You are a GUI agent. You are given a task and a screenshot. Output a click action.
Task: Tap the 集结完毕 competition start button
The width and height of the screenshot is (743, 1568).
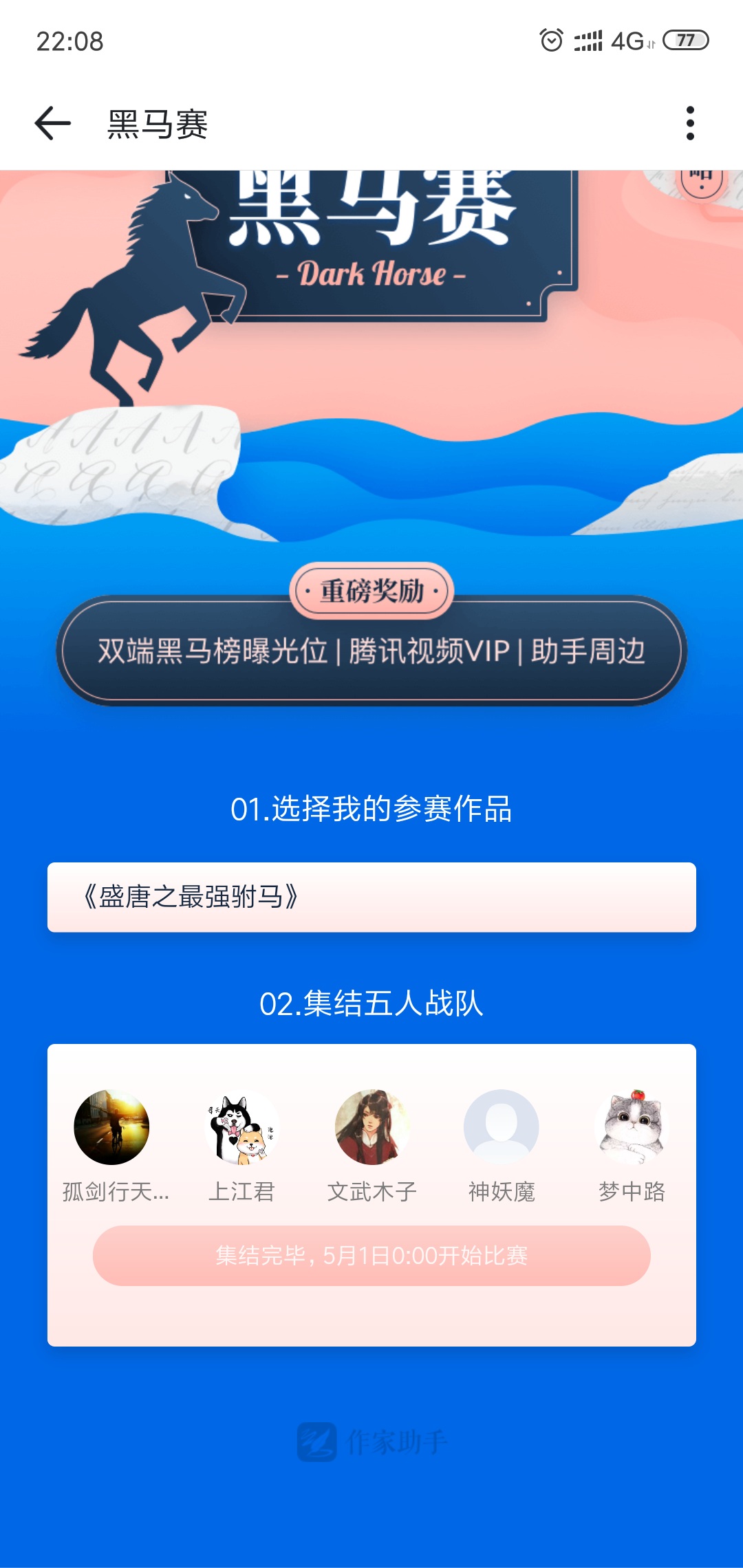coord(371,1256)
